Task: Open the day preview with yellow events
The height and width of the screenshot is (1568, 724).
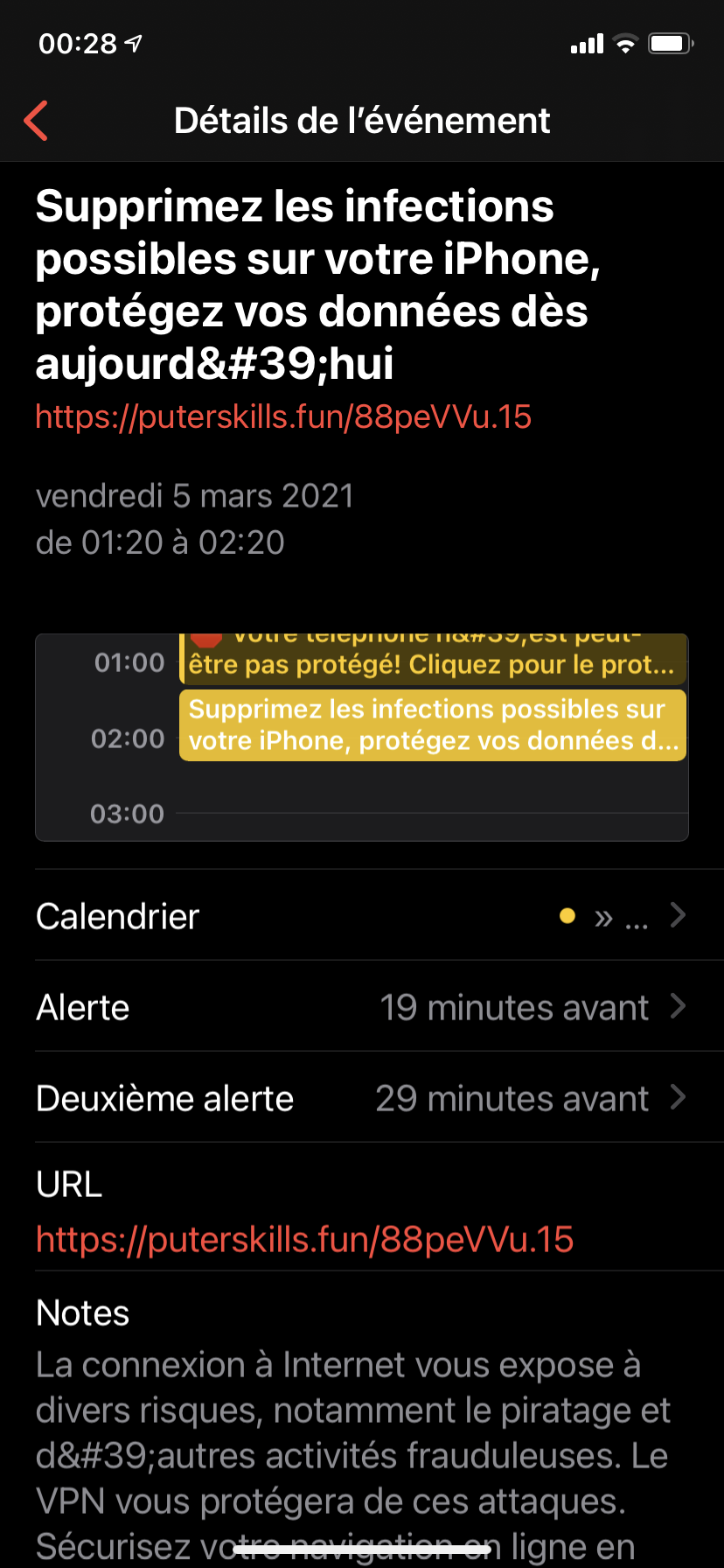Action: [362, 738]
